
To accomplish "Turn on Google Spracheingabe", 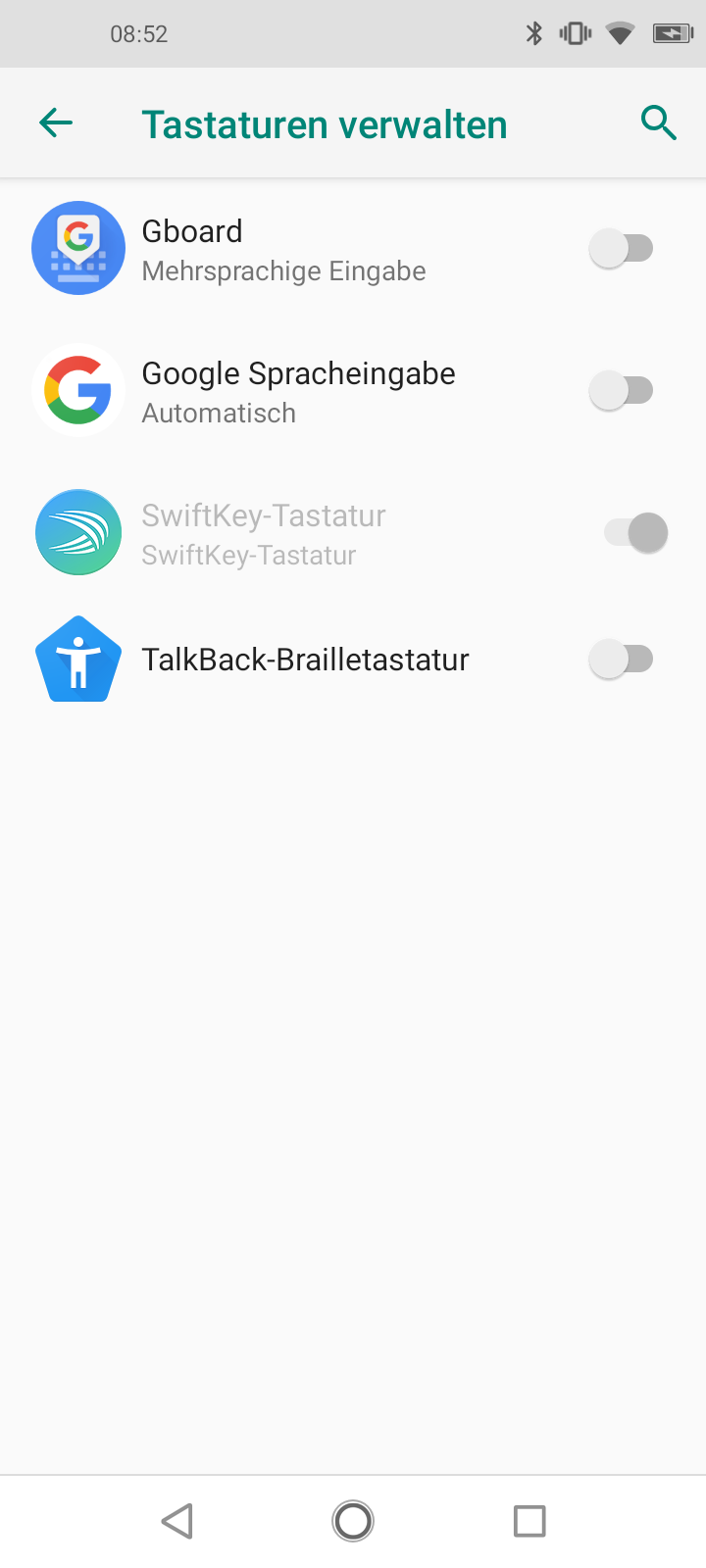I will (622, 390).
